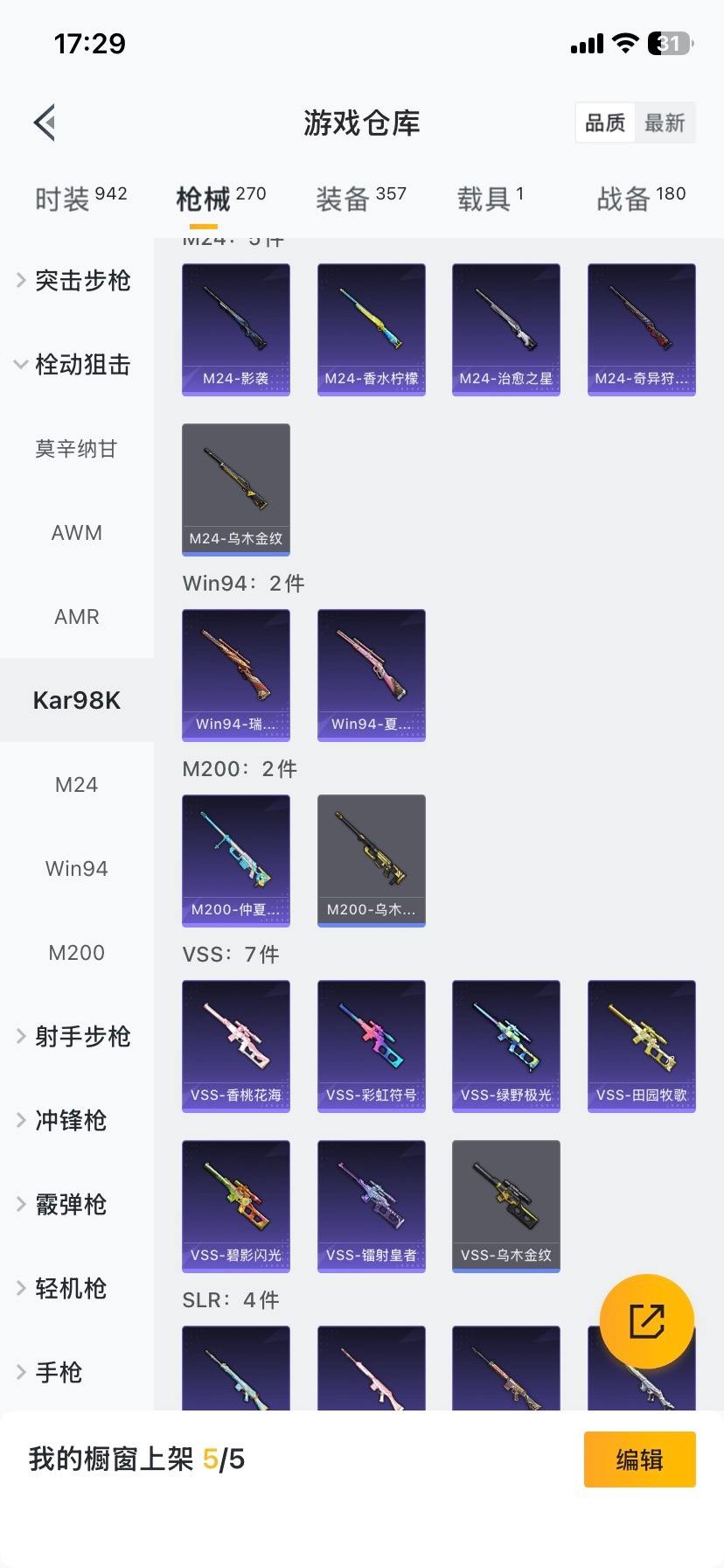Jump to 莫辛纳甘 in the sidebar
The height and width of the screenshot is (1568, 724).
(x=77, y=449)
